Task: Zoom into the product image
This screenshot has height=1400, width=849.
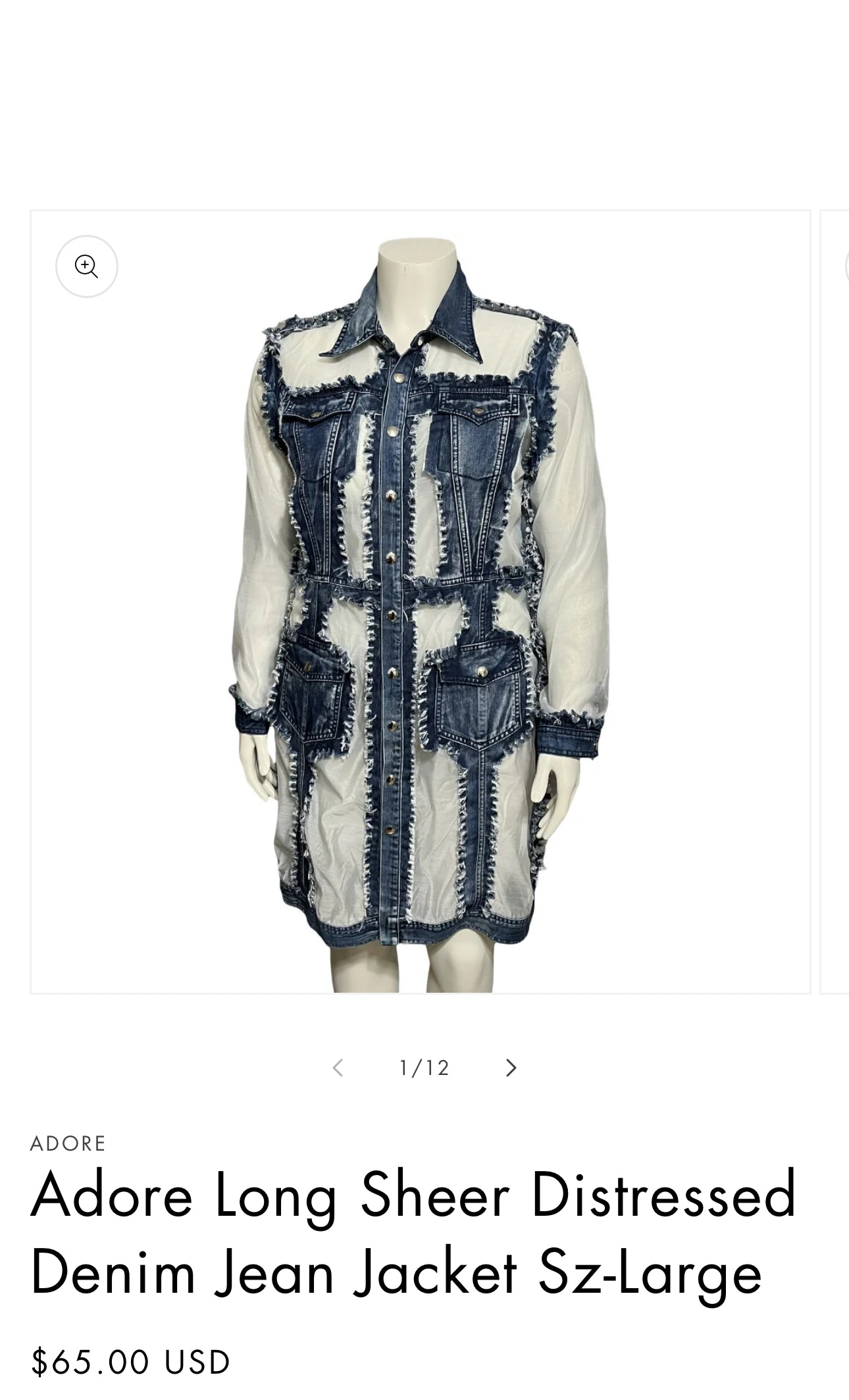Action: pos(86,266)
